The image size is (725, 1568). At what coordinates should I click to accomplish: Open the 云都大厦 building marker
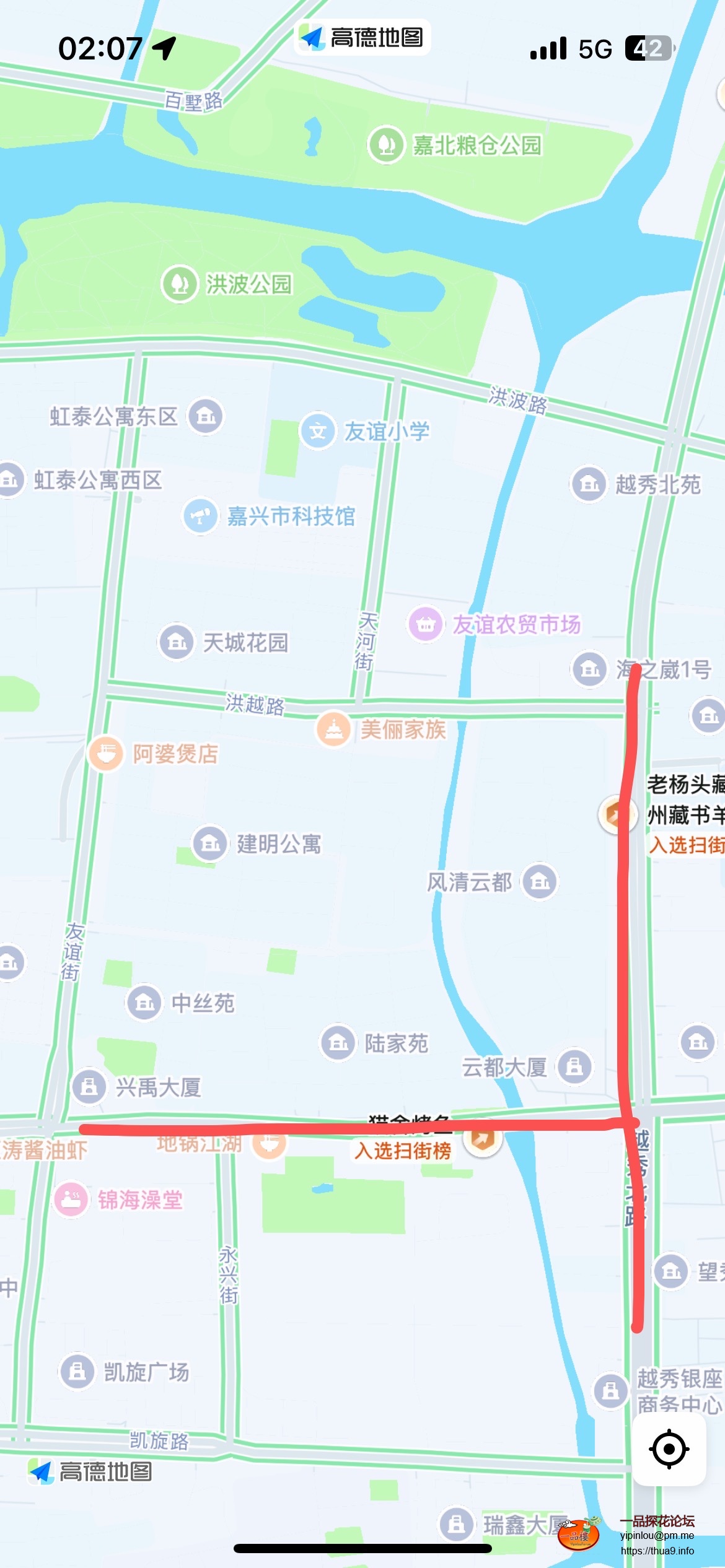tap(575, 1067)
